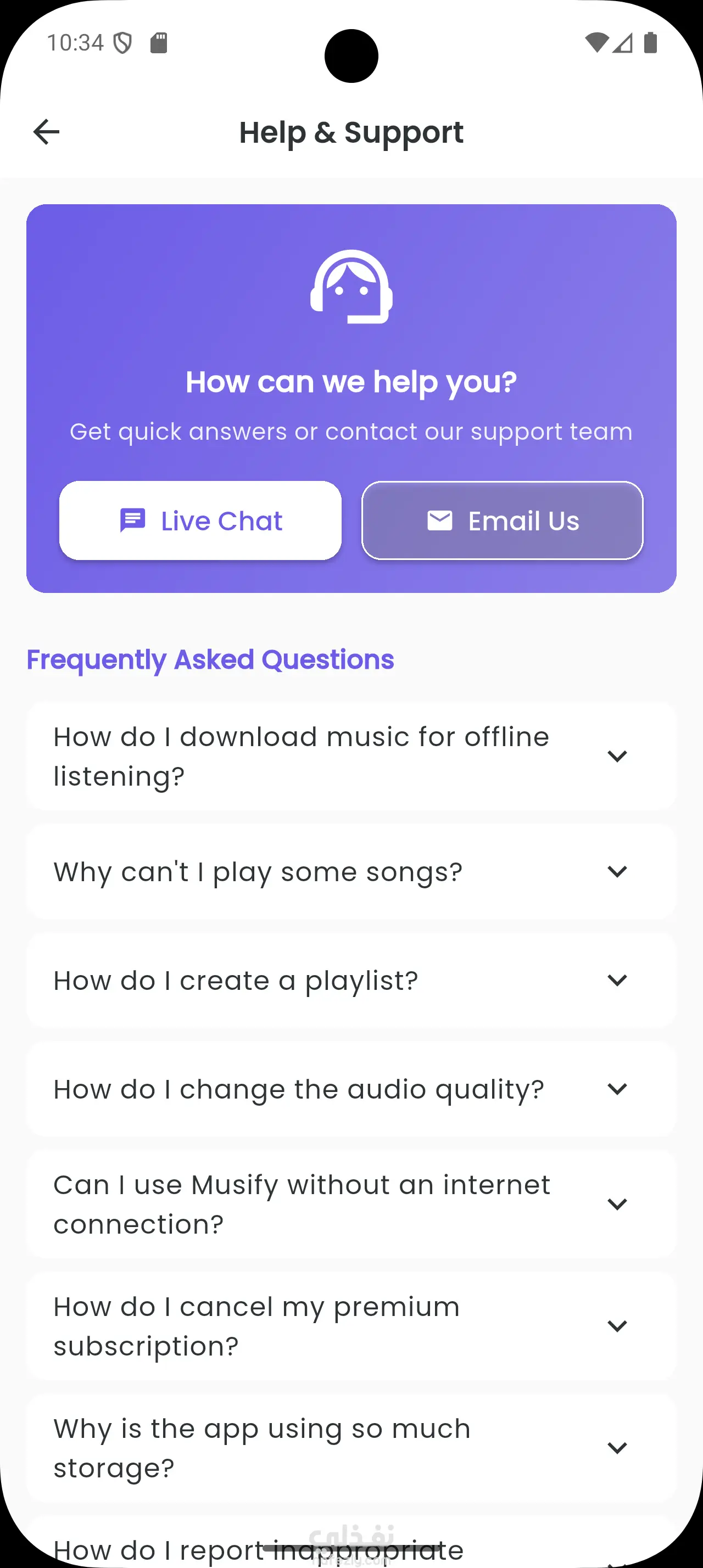Go back using the arrow icon
703x1568 pixels.
(x=46, y=132)
